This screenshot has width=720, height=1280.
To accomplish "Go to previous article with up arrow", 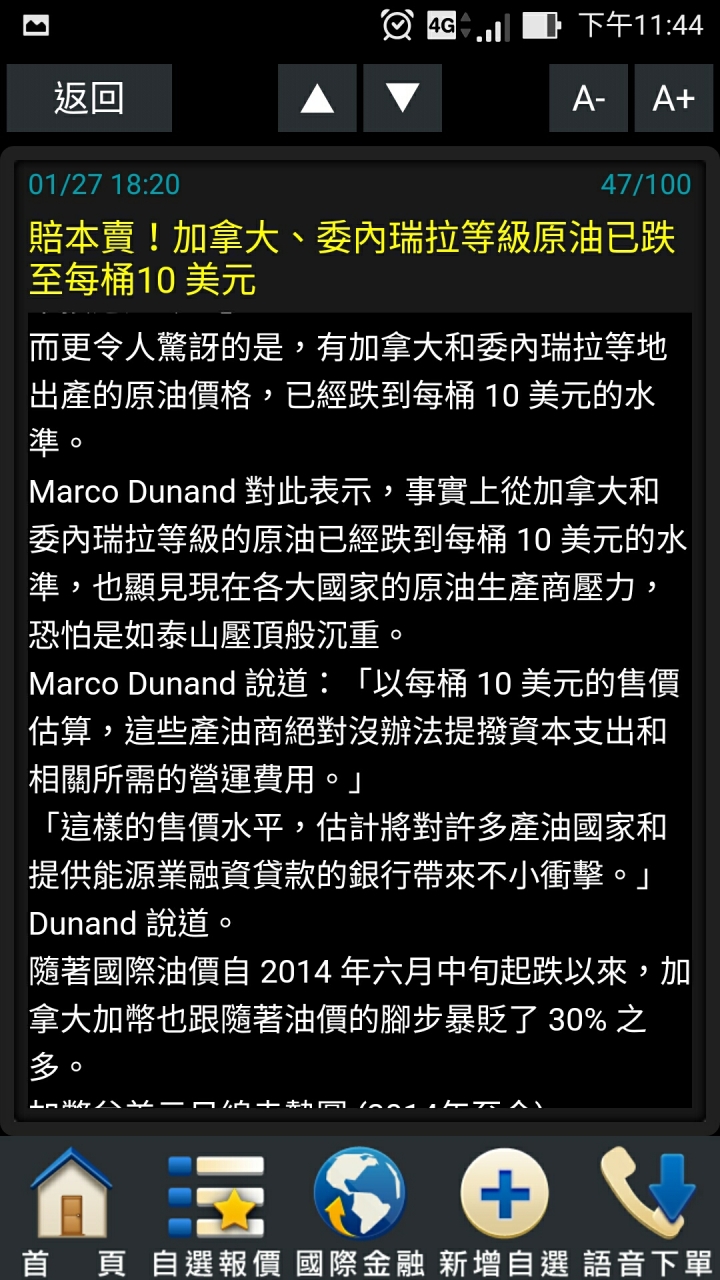I will click(317, 98).
